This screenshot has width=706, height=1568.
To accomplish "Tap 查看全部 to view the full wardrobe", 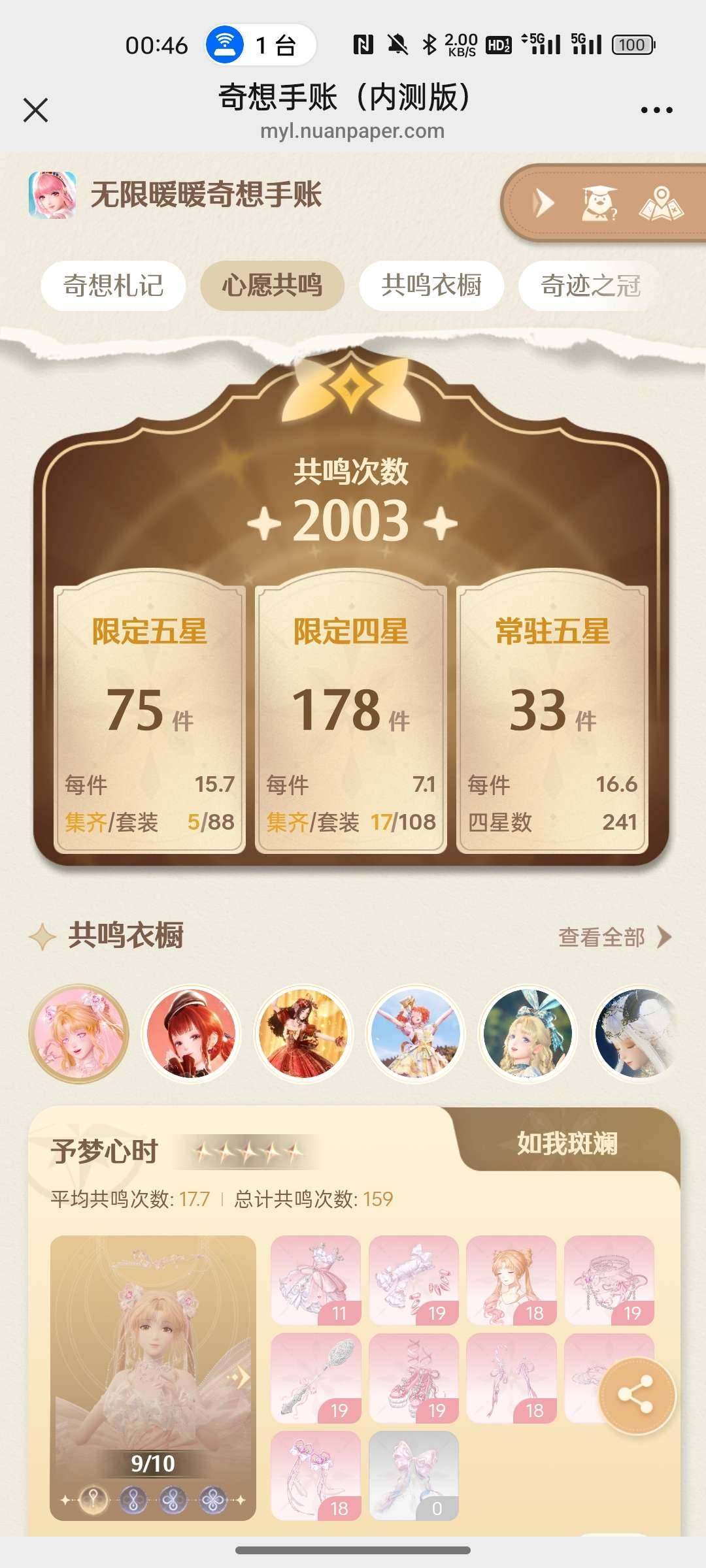I will (x=614, y=937).
